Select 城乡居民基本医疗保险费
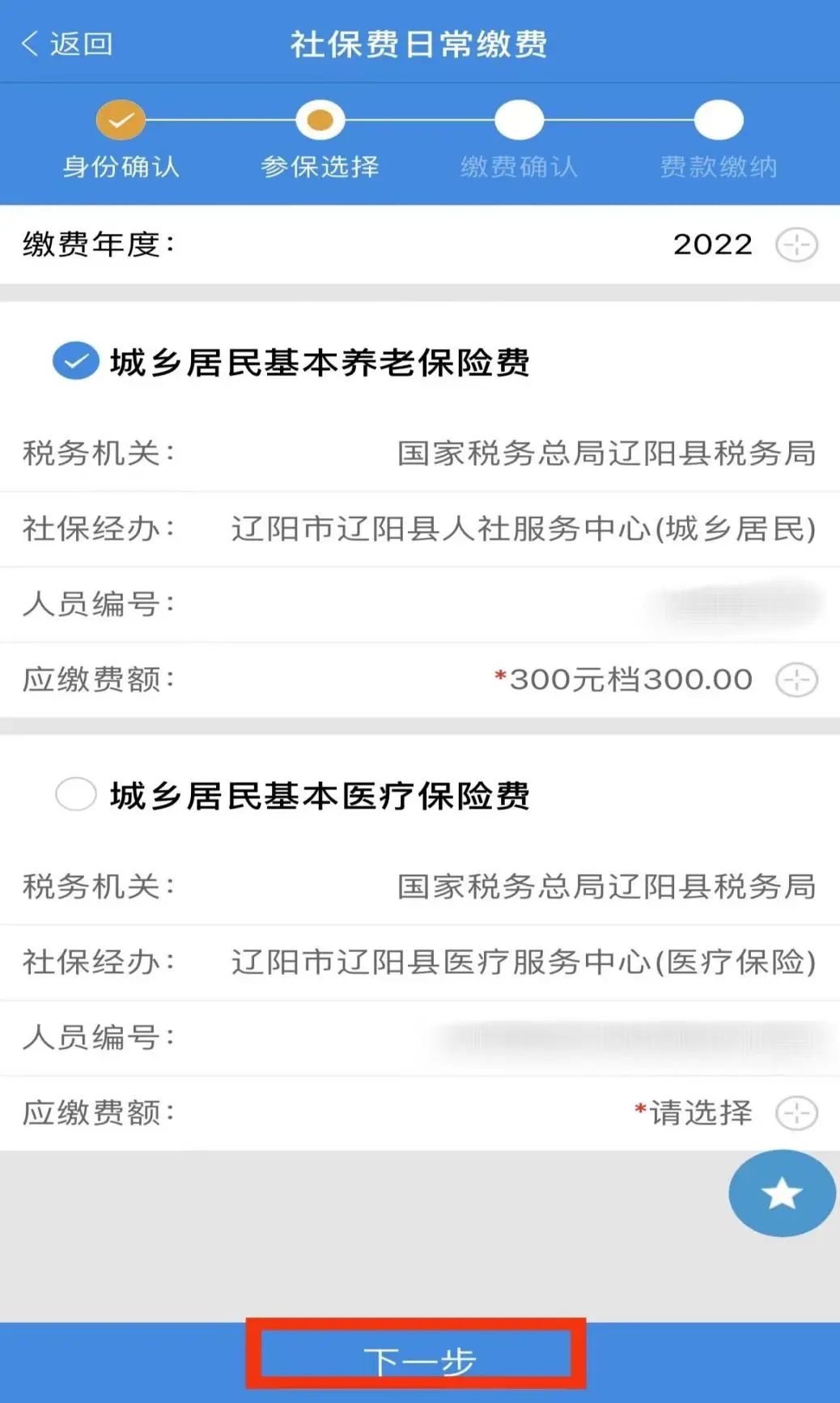 pyautogui.click(x=76, y=794)
